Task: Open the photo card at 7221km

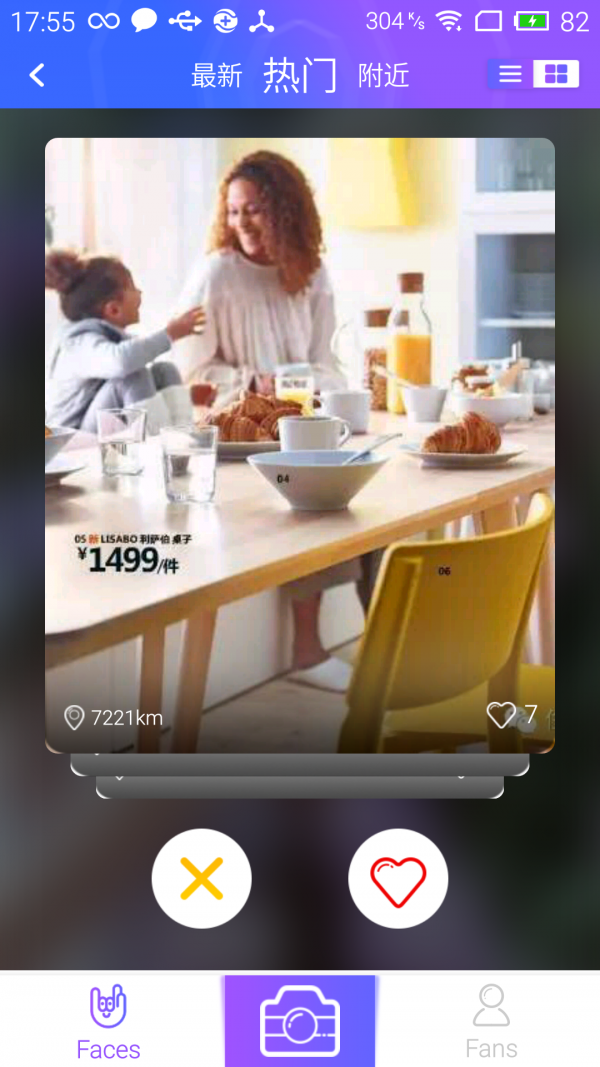Action: 299,445
